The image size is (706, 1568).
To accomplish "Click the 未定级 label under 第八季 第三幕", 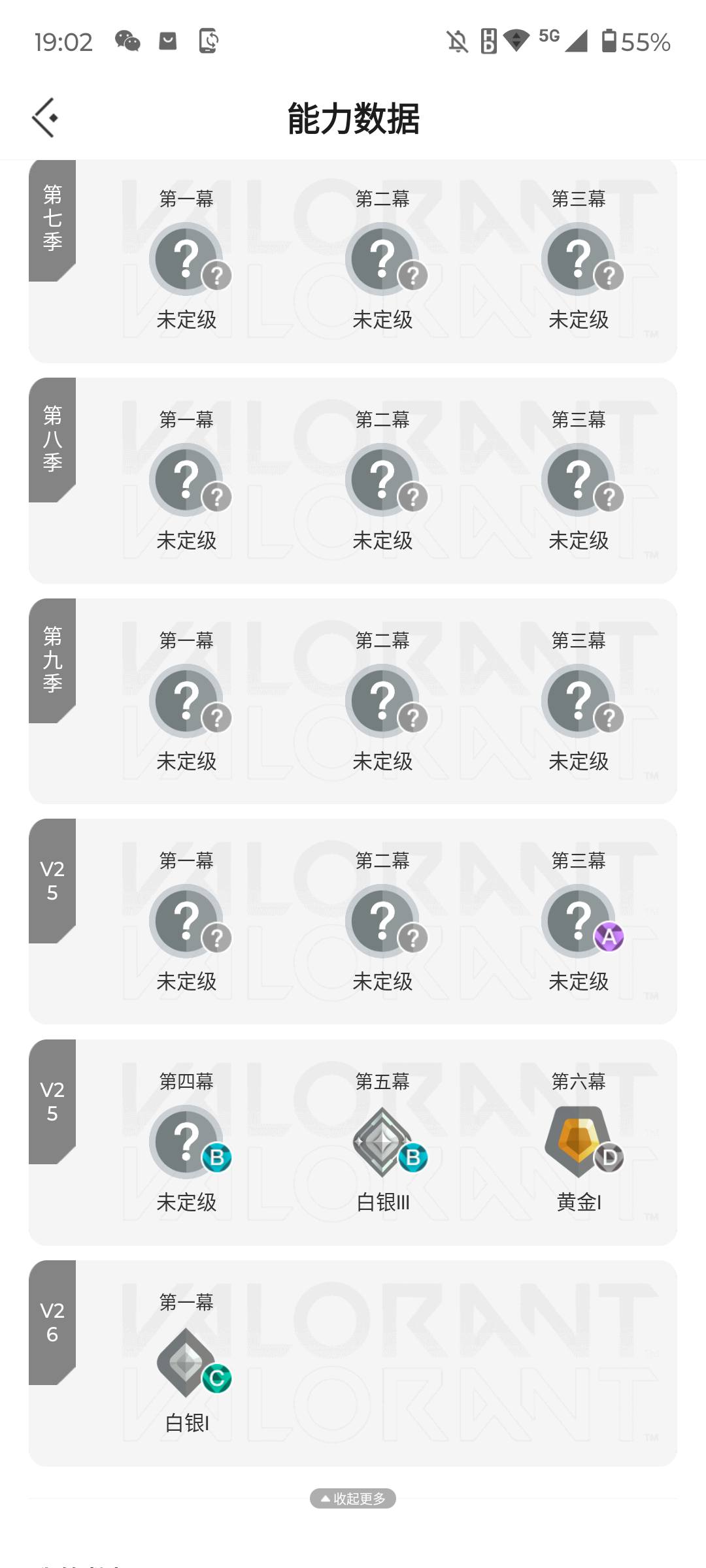I will (x=579, y=540).
